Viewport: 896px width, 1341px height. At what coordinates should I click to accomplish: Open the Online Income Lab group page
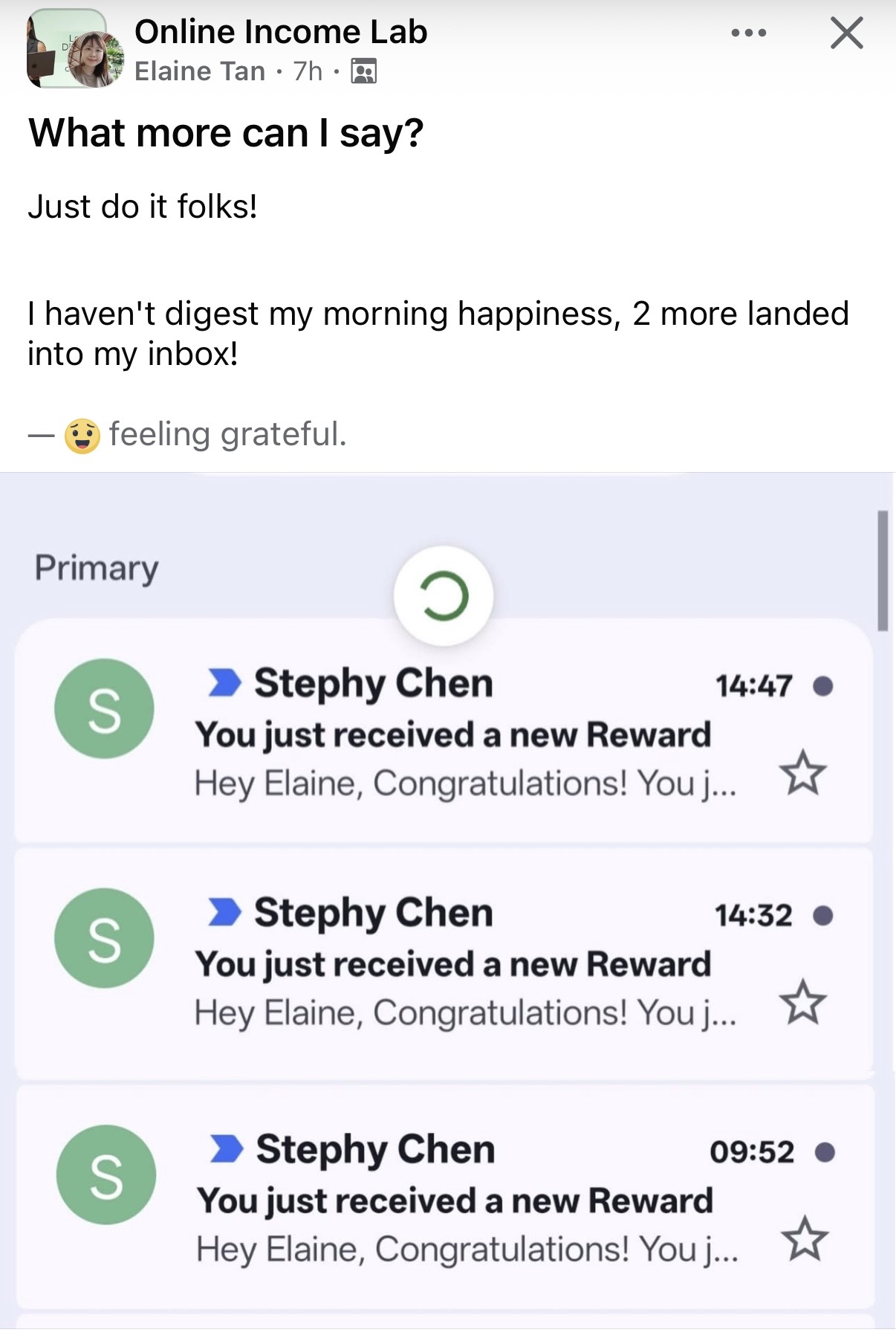(x=281, y=32)
